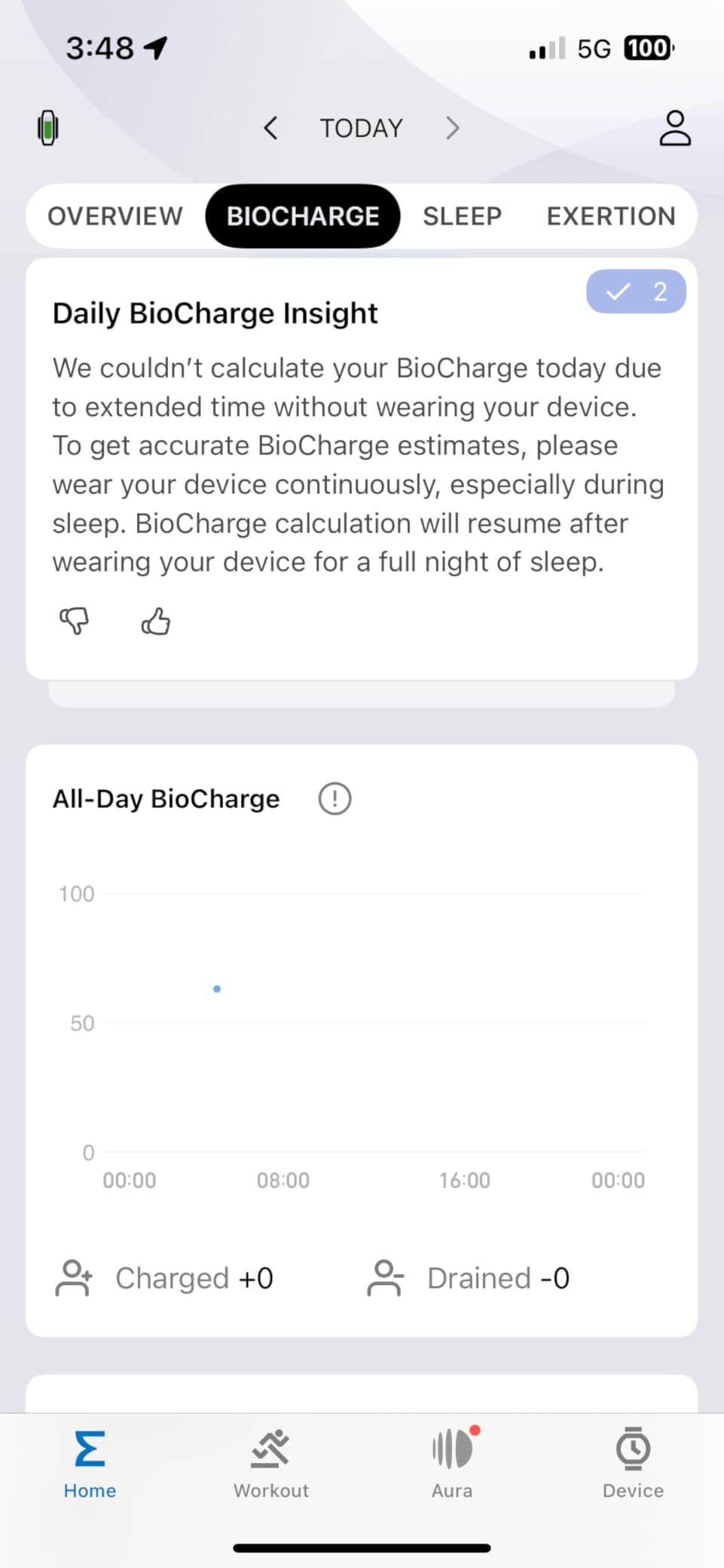Select the Workout icon in bottom navigation
The width and height of the screenshot is (724, 1568).
pyautogui.click(x=270, y=1462)
